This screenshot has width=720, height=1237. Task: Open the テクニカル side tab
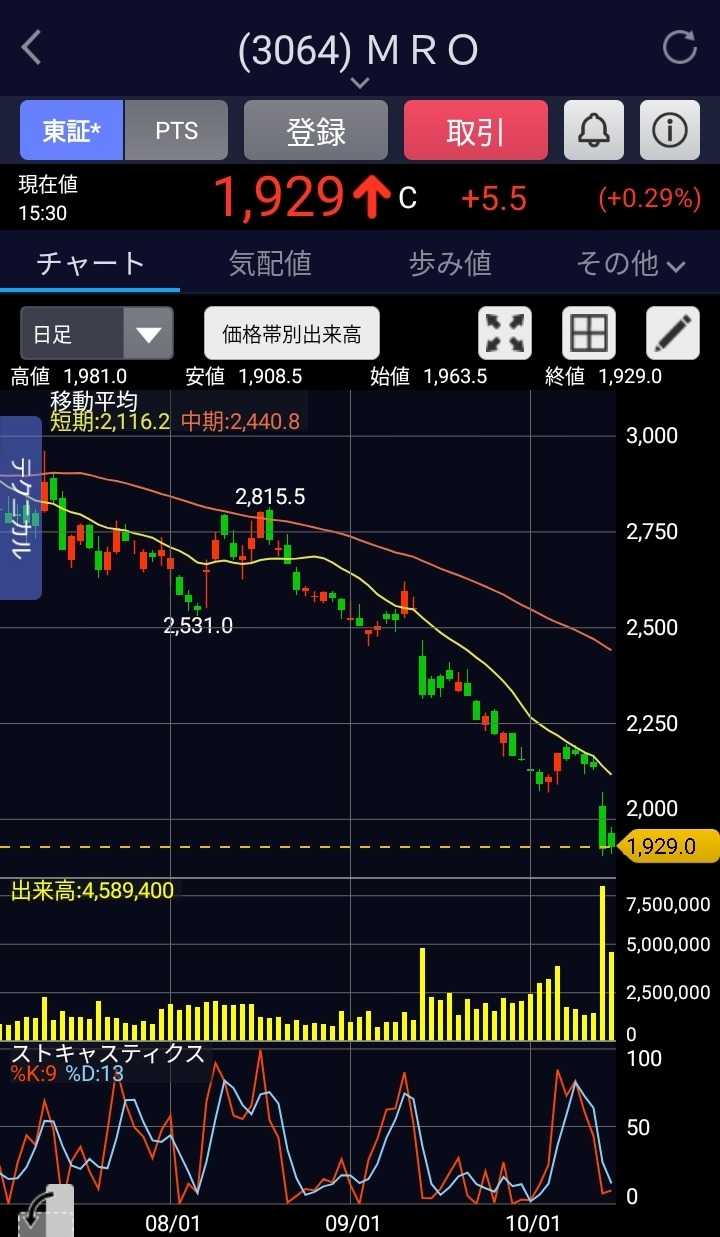[x=21, y=507]
